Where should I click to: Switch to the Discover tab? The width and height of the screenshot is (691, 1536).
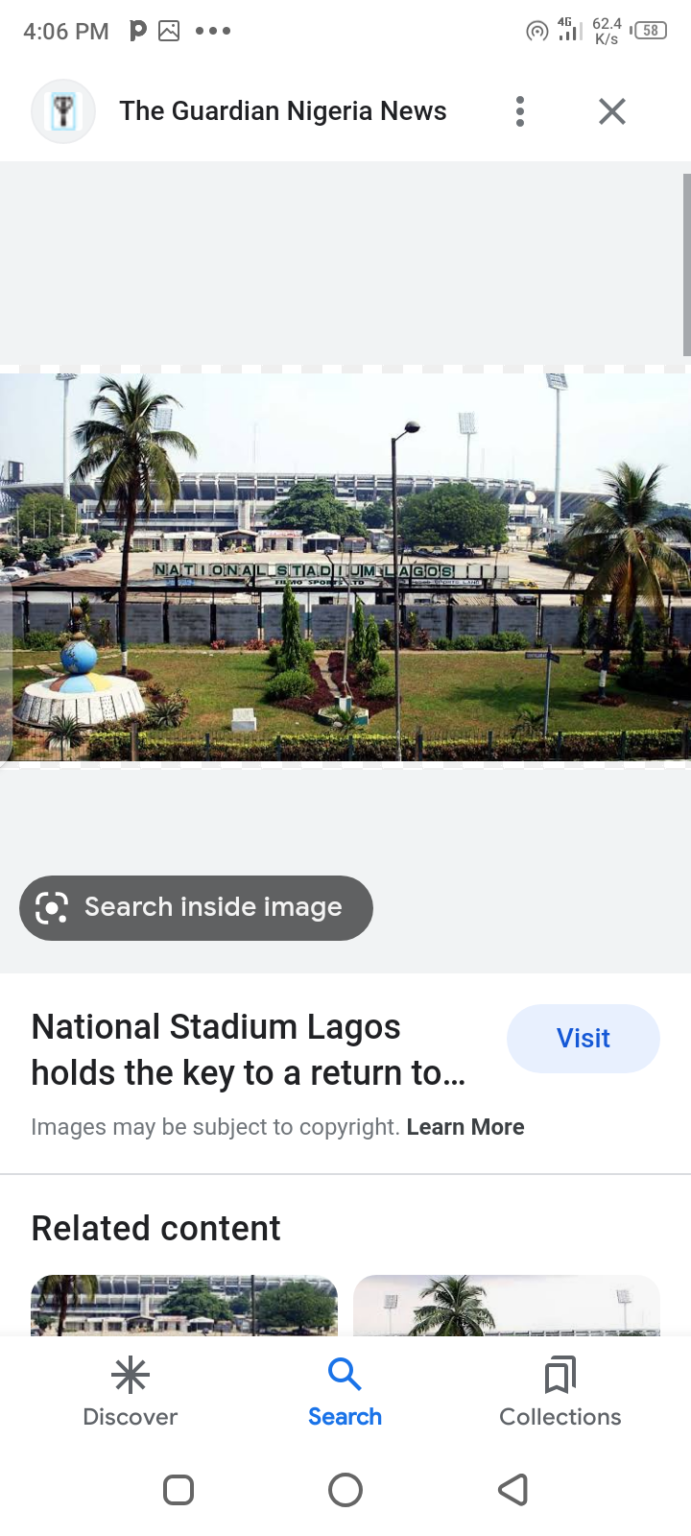130,1394
